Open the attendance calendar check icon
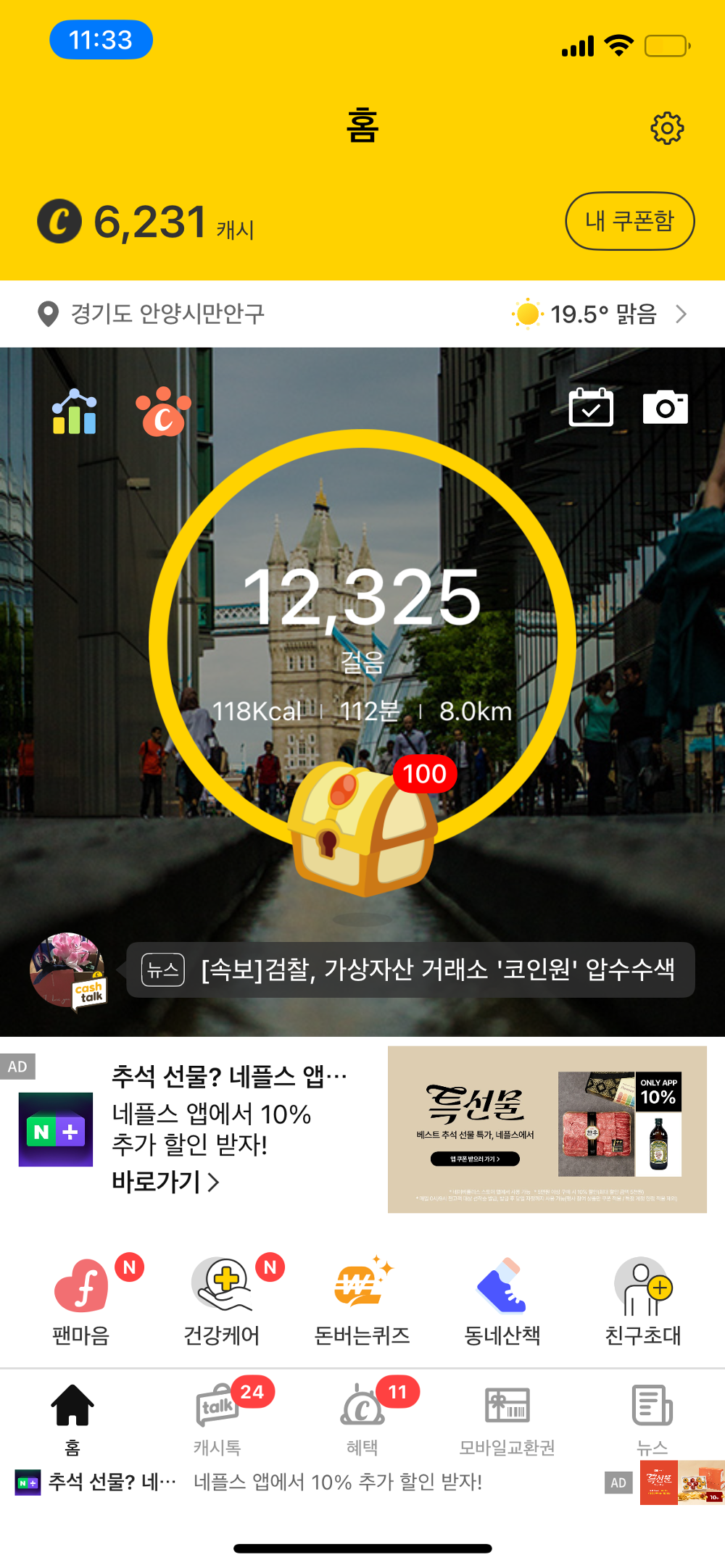Viewport: 725px width, 1568px height. point(591,408)
